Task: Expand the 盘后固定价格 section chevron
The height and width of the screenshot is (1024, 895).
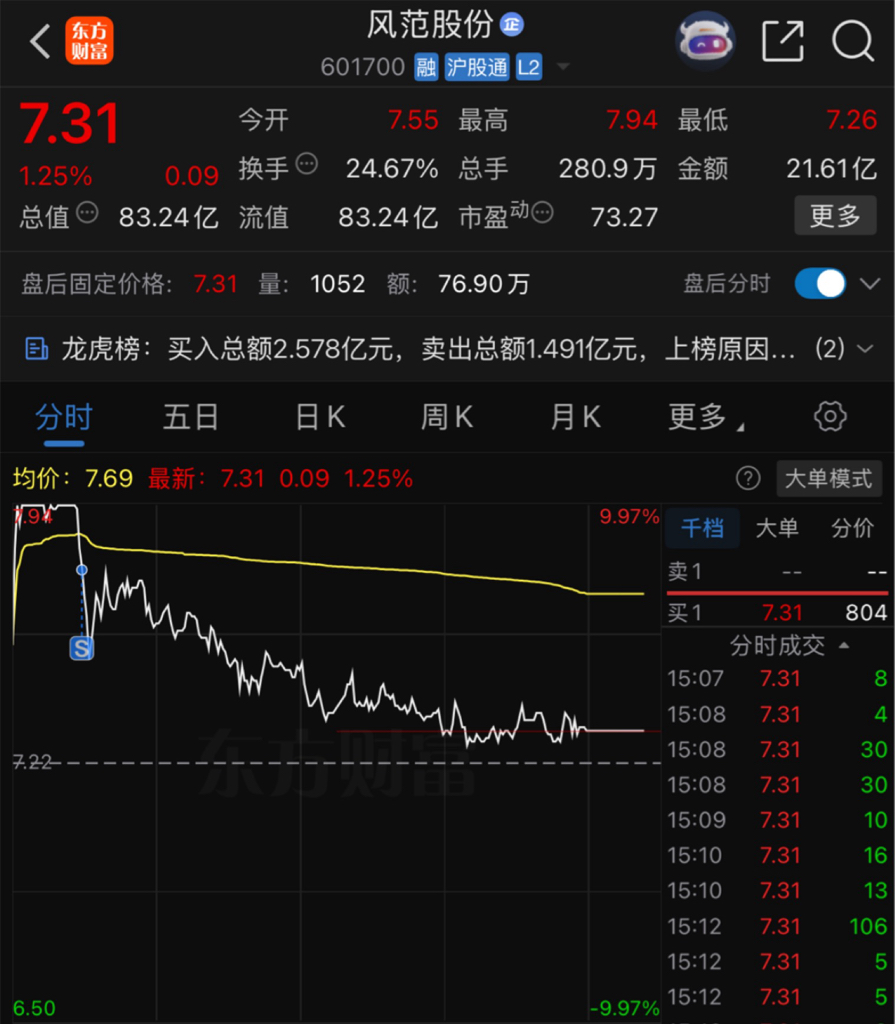Action: pos(870,284)
